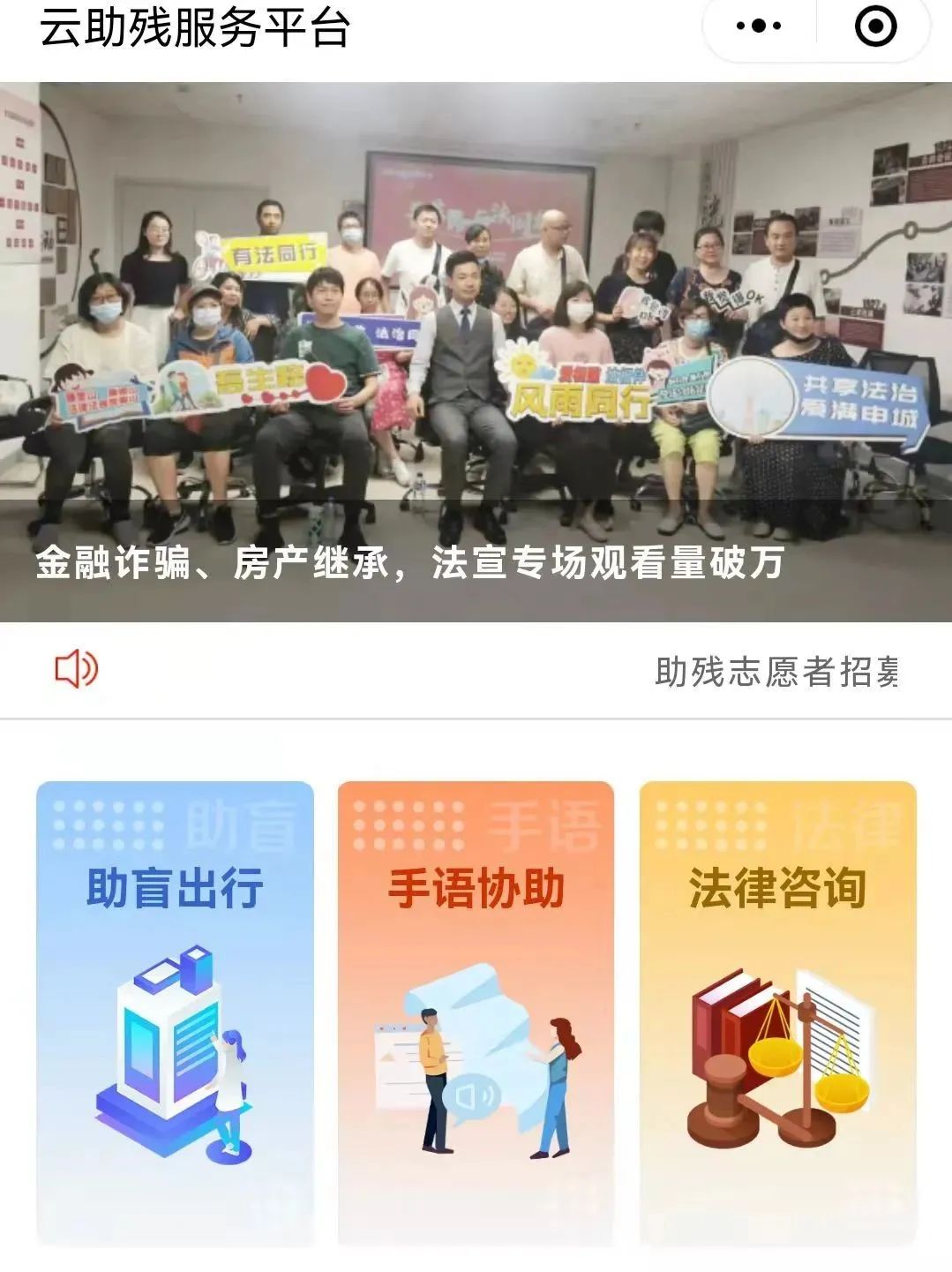Open the mini program more options menu
The height and width of the screenshot is (1272, 952).
(x=759, y=26)
